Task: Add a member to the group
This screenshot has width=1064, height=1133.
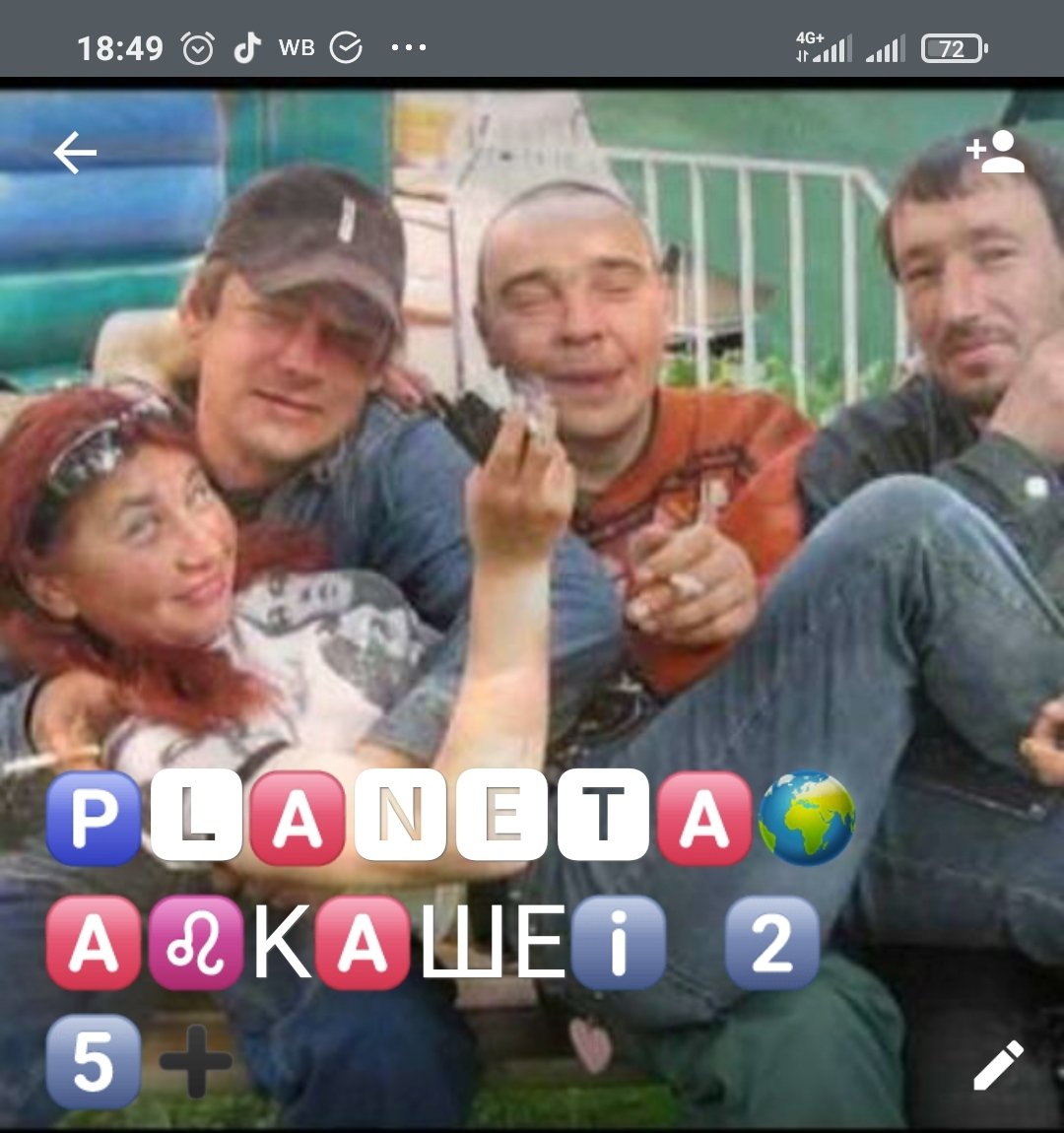Action: click(x=996, y=153)
